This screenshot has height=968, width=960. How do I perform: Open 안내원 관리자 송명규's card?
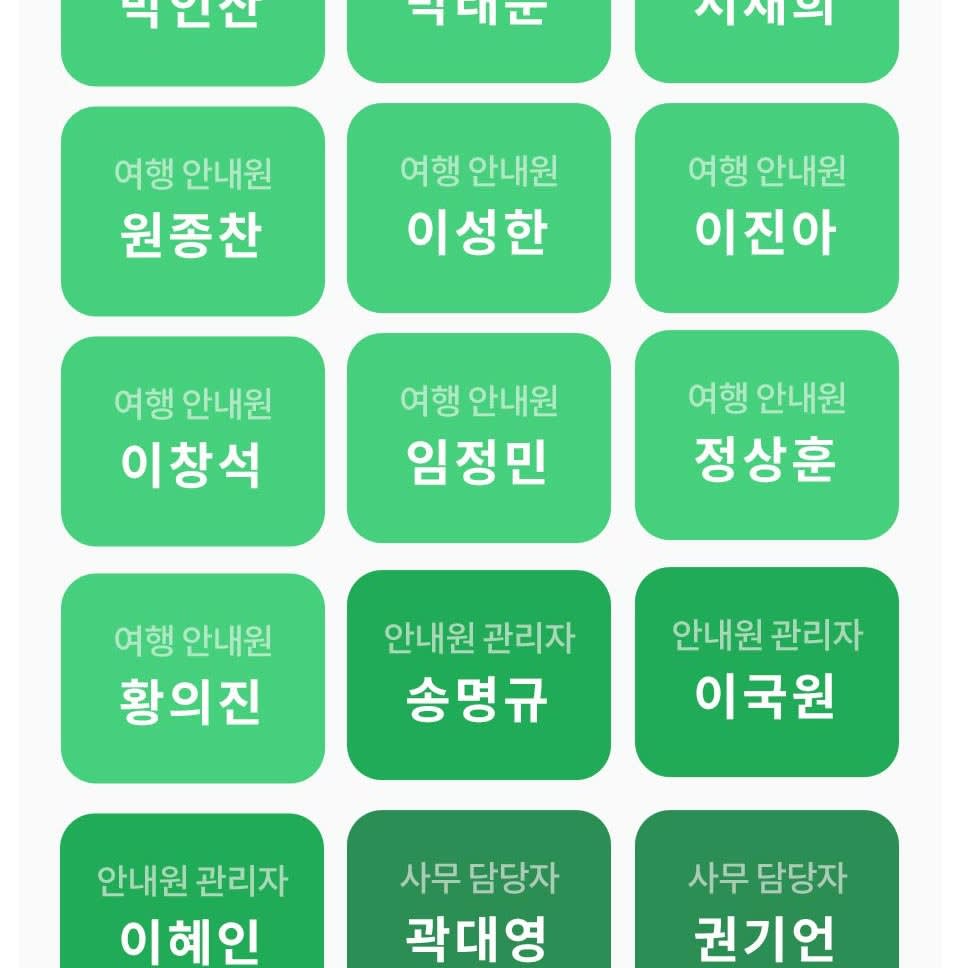[x=478, y=675]
